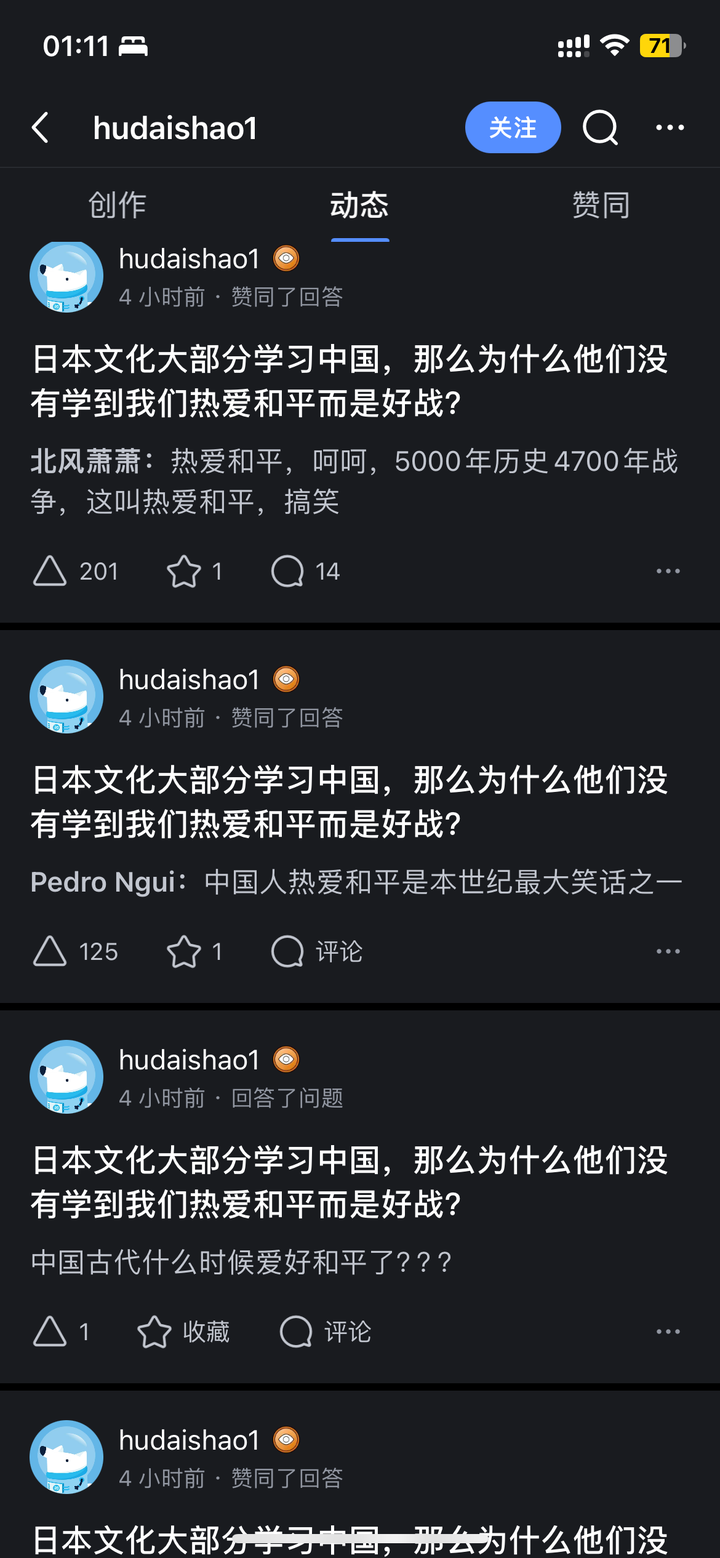
Task: Open 北风萧萧's answer about 5000年历史
Action: click(x=355, y=480)
